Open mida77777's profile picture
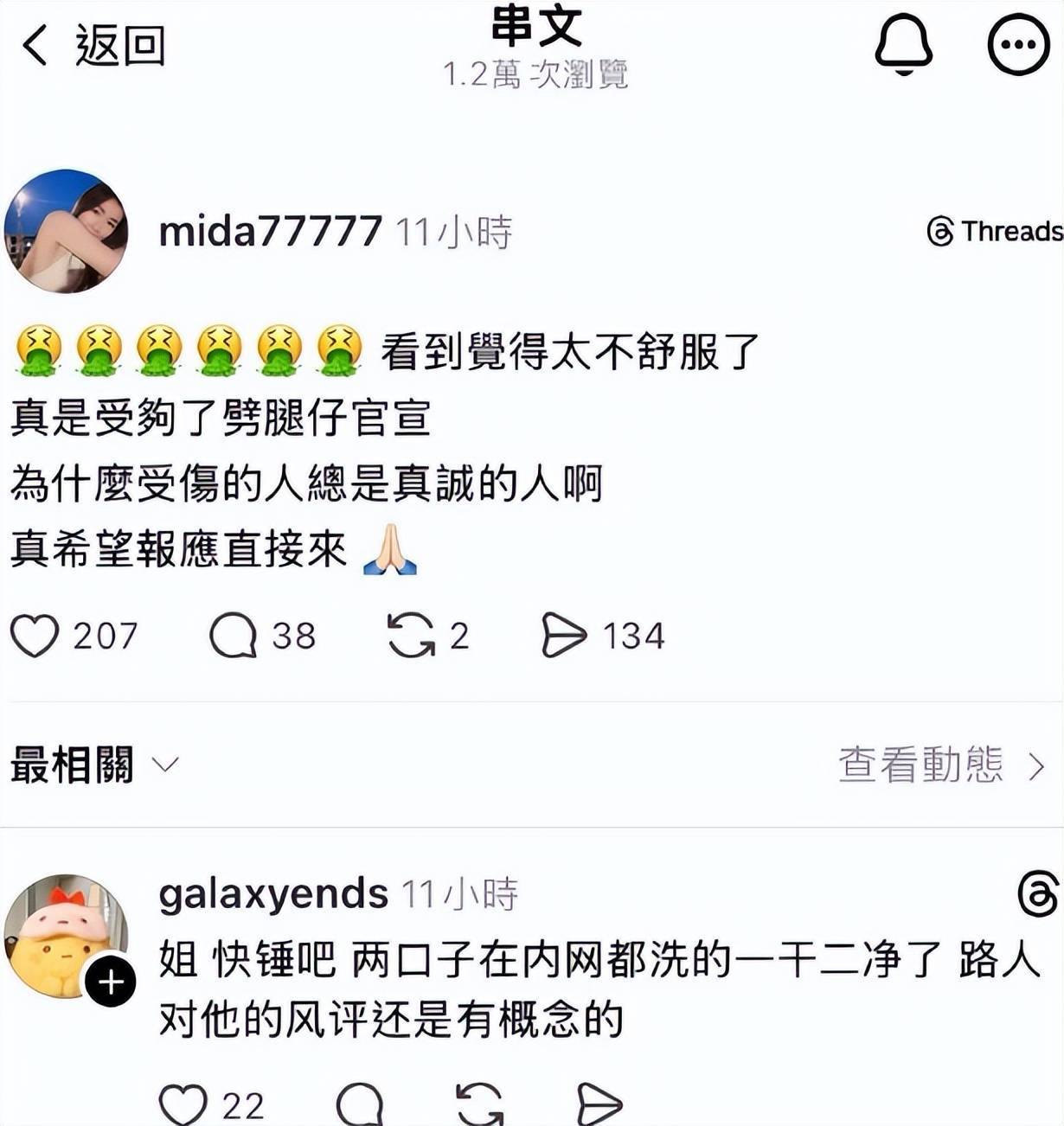1064x1126 pixels. click(67, 232)
